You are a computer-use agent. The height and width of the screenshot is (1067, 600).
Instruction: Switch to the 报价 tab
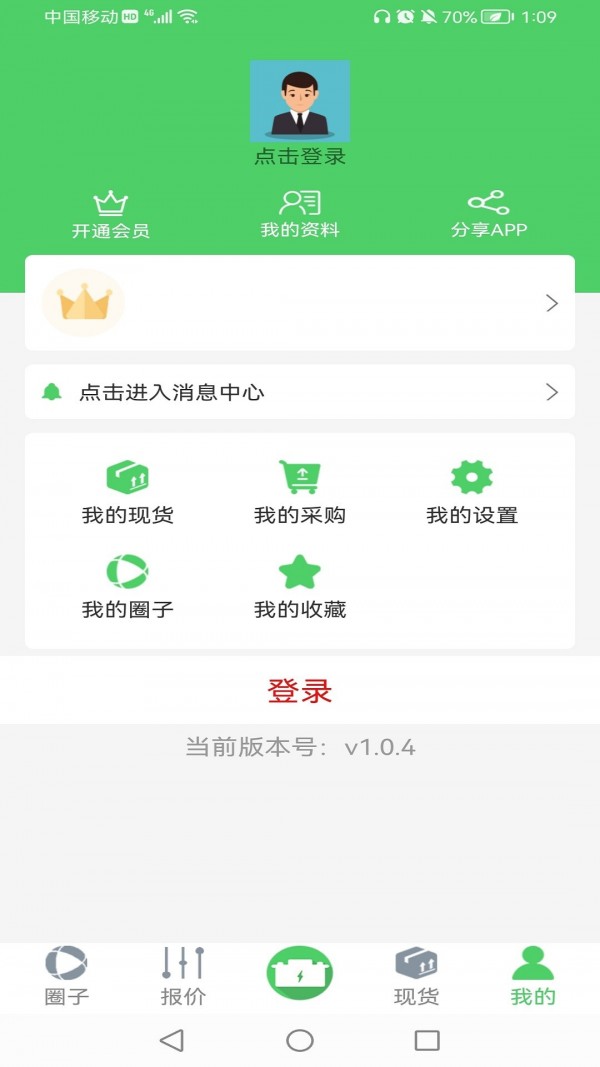183,976
